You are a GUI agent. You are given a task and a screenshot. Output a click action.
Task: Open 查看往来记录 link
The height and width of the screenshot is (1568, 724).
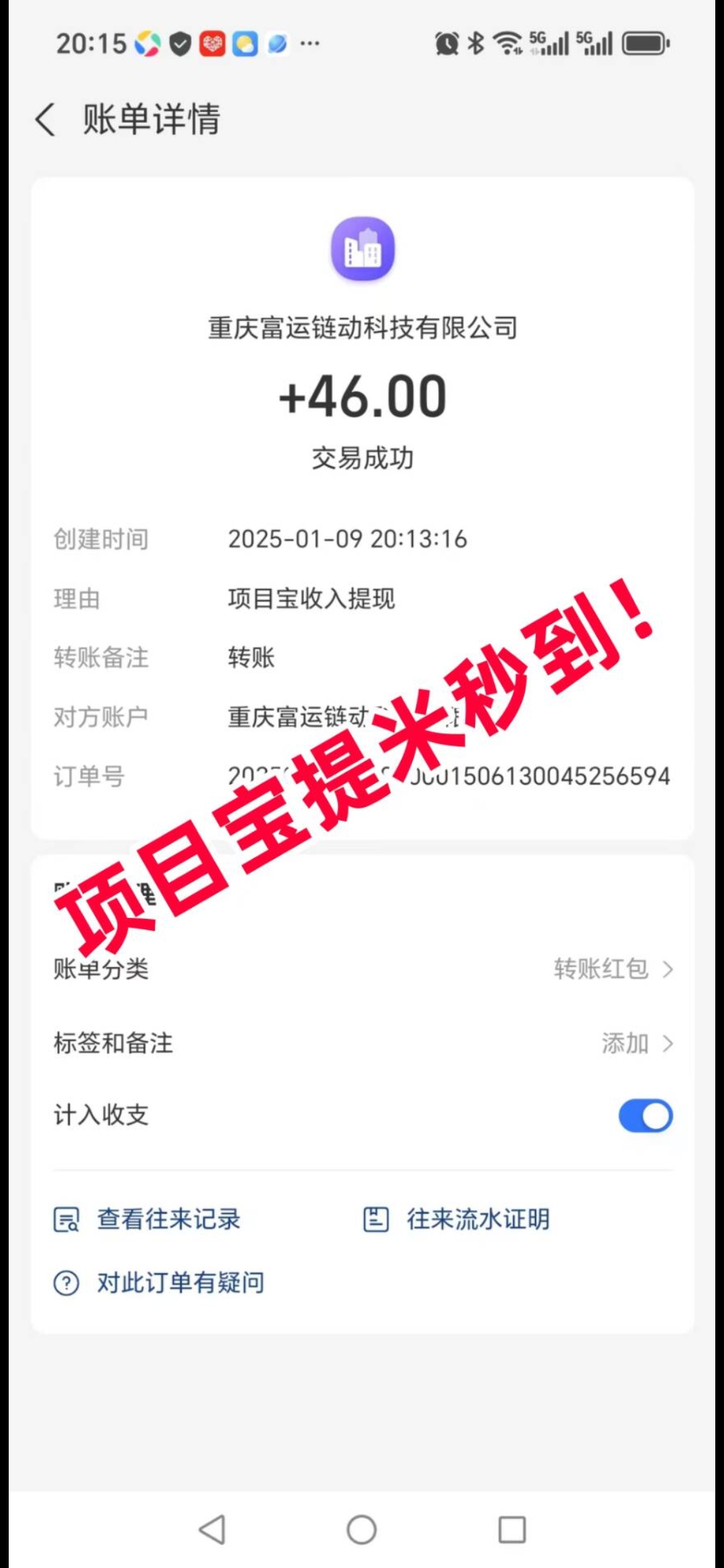(x=147, y=1219)
